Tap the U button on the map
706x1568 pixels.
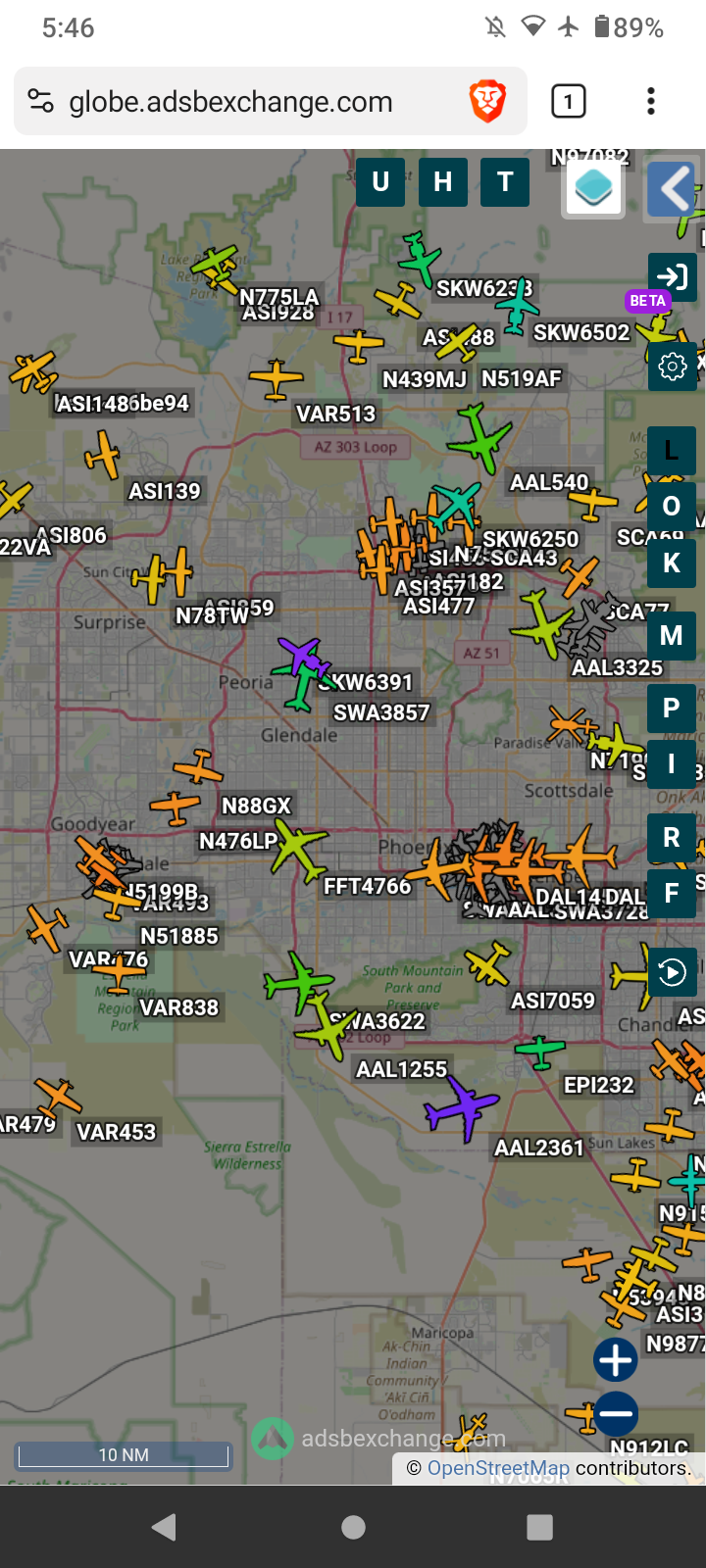pyautogui.click(x=380, y=181)
